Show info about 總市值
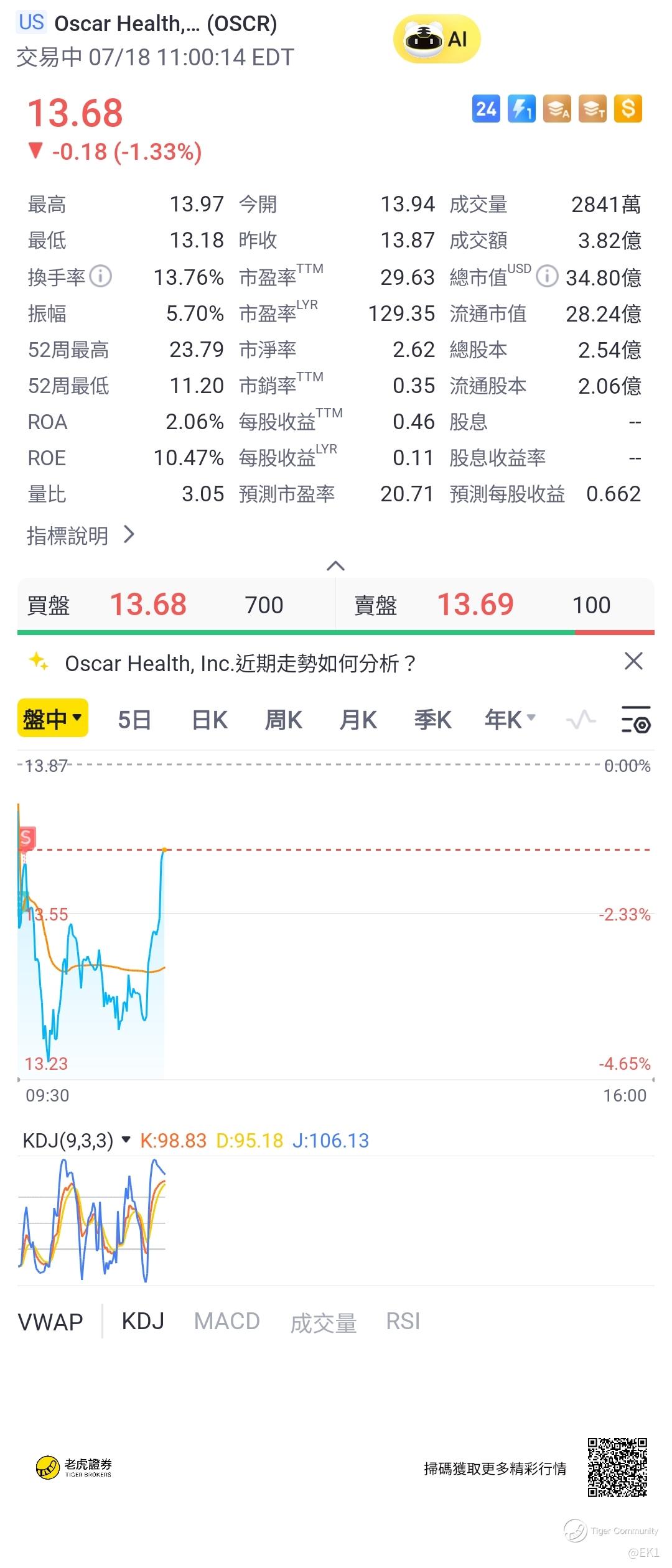 coord(546,276)
